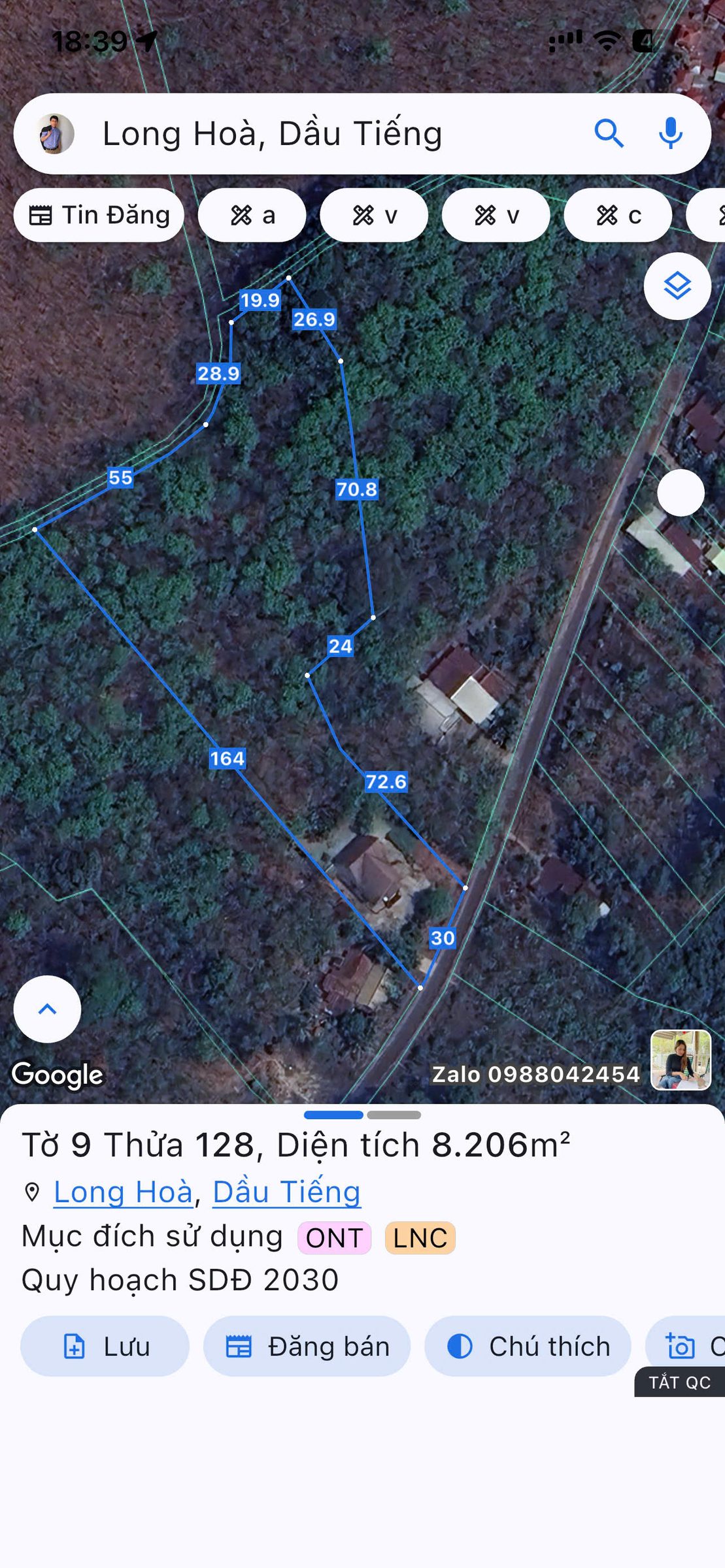Screen dimensions: 725x1568
Task: Open the Zalo contact photo thumbnail
Action: click(681, 1060)
